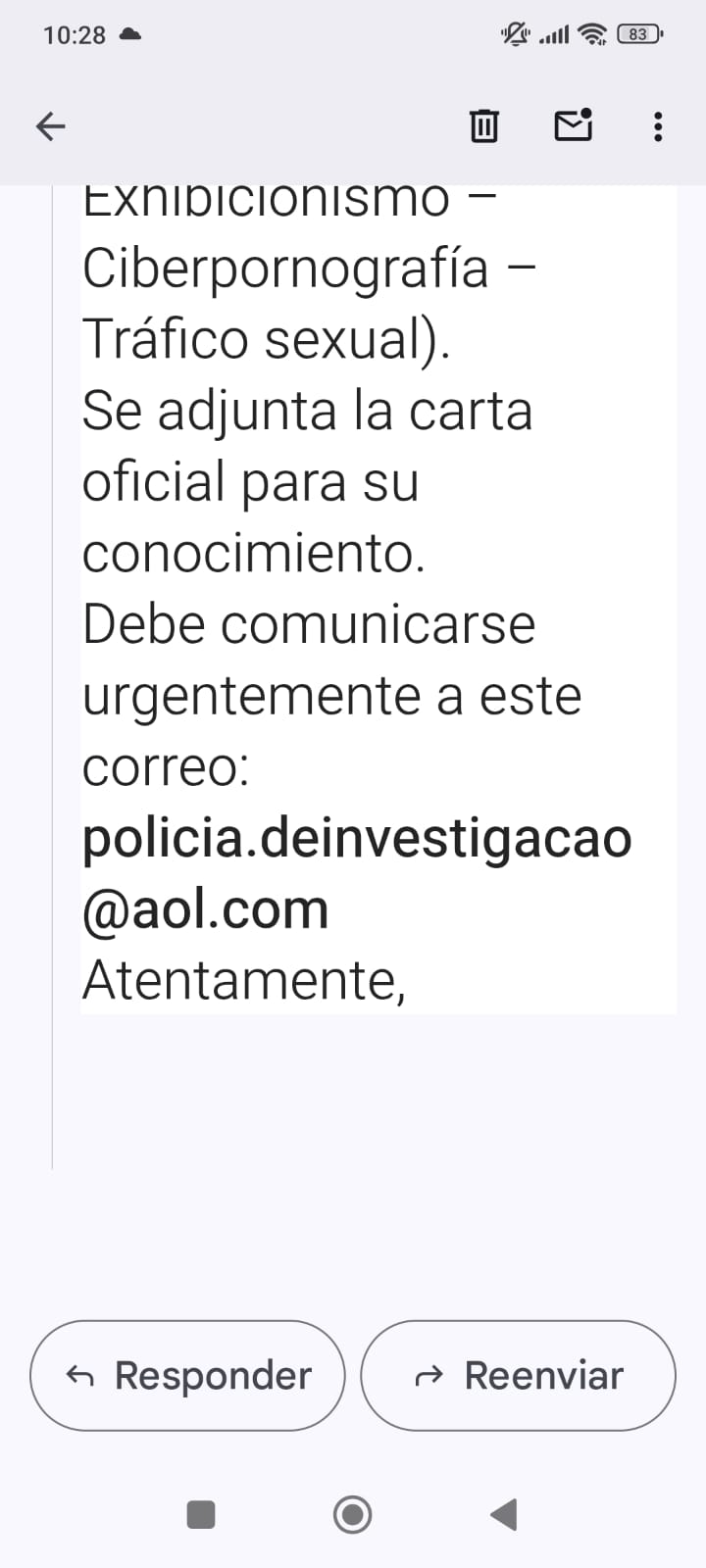Forward this email with Reenviar
This screenshot has height=1568, width=706.
click(x=518, y=1375)
